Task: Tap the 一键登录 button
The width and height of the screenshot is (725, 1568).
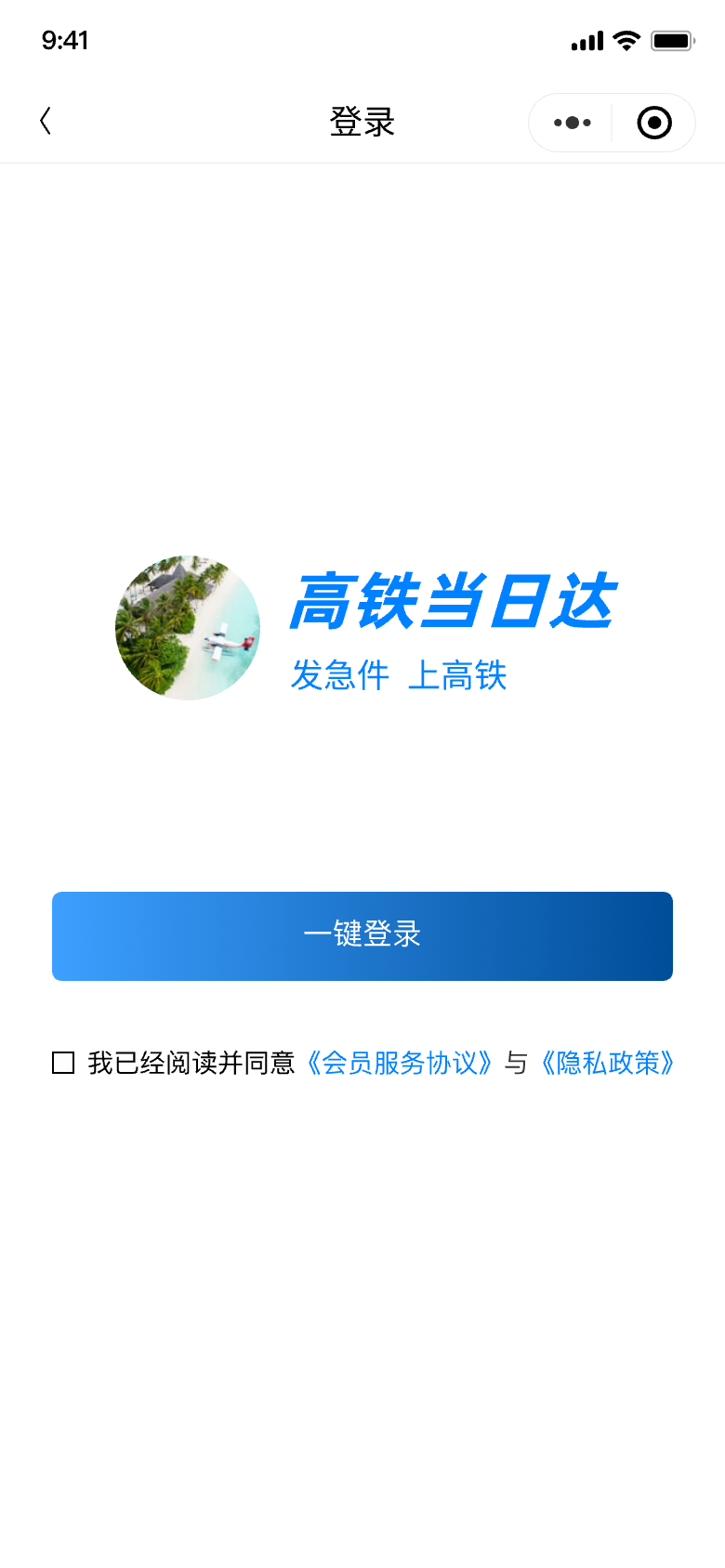Action: 362,935
